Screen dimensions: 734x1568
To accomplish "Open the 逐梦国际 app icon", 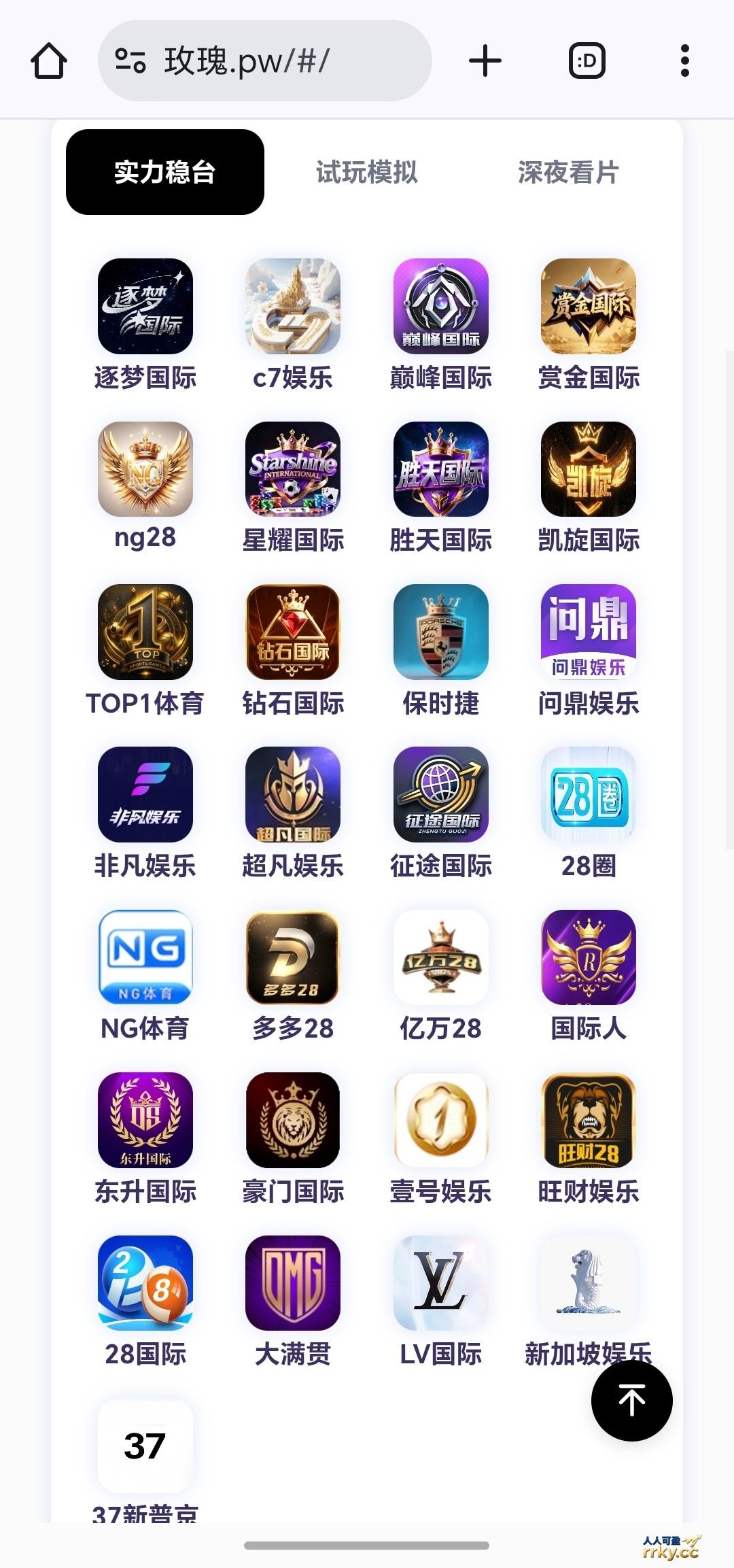I will pyautogui.click(x=145, y=307).
